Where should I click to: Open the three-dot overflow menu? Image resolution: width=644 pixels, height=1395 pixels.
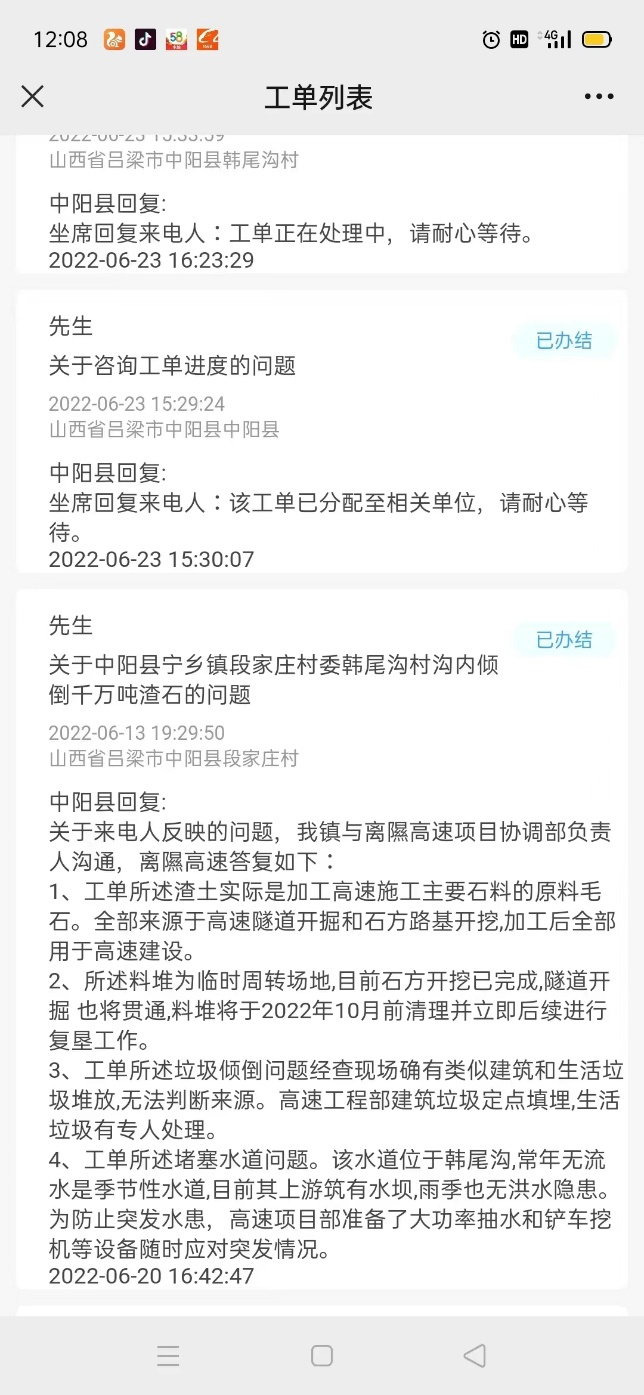click(x=599, y=97)
